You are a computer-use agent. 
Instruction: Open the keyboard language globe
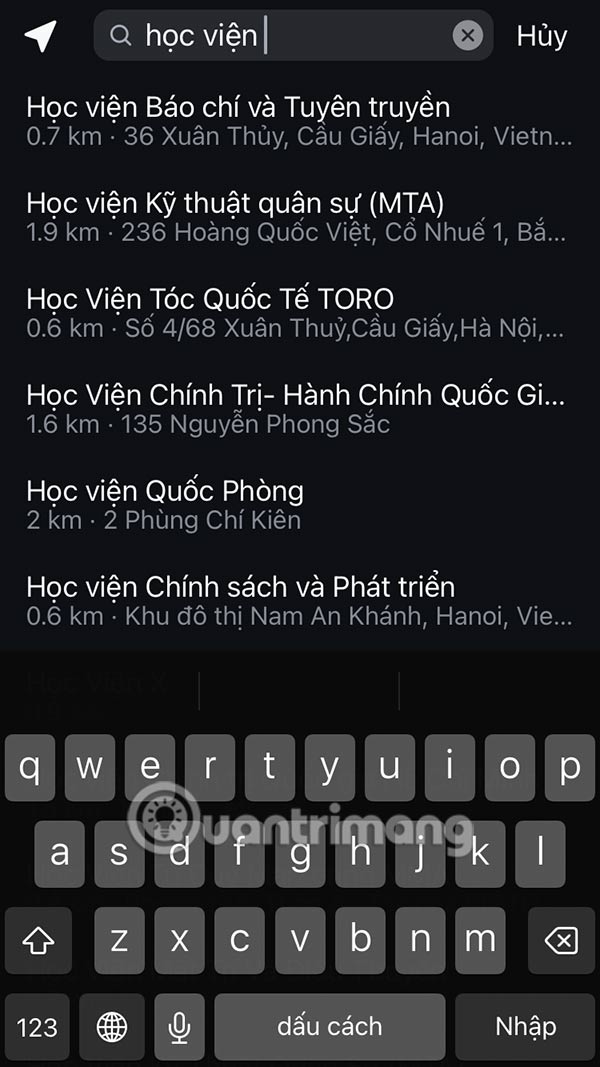click(111, 1026)
